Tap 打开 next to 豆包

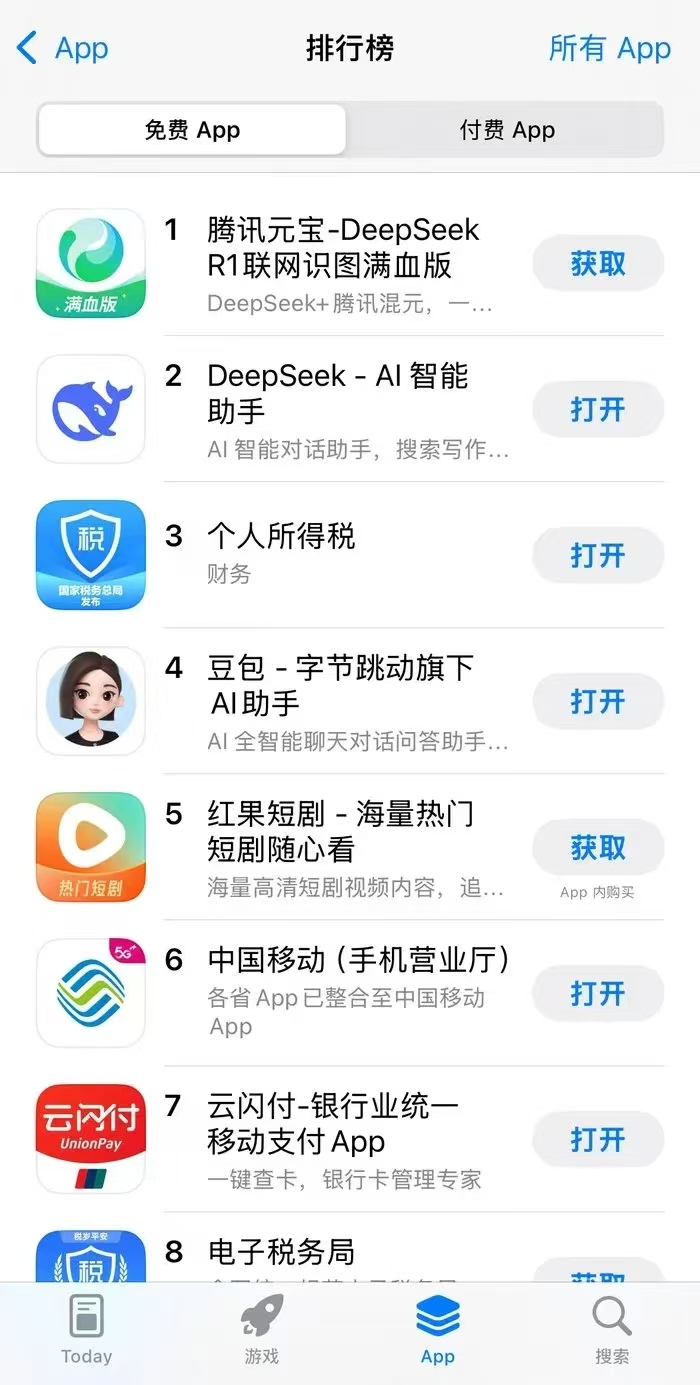tap(598, 701)
